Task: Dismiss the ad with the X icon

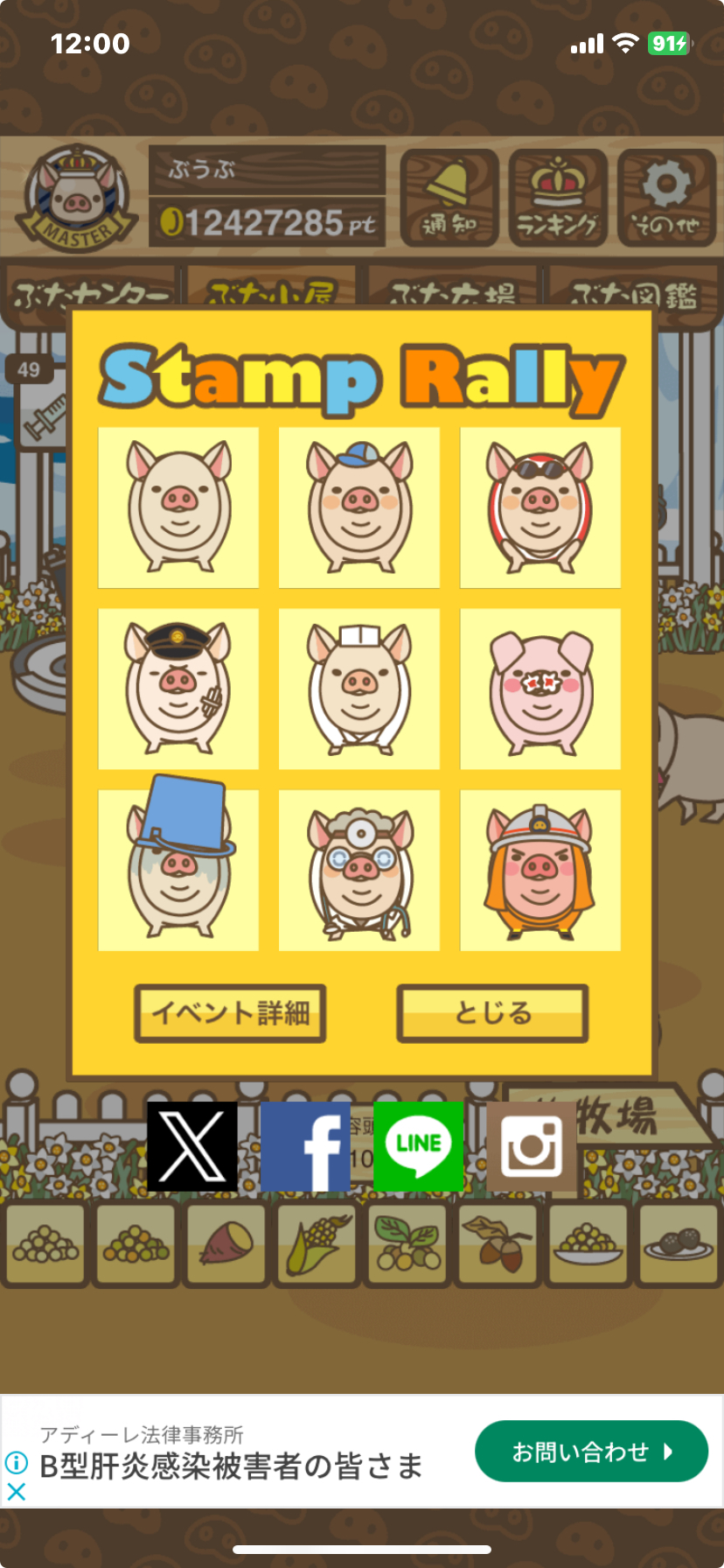Action: [16, 1492]
